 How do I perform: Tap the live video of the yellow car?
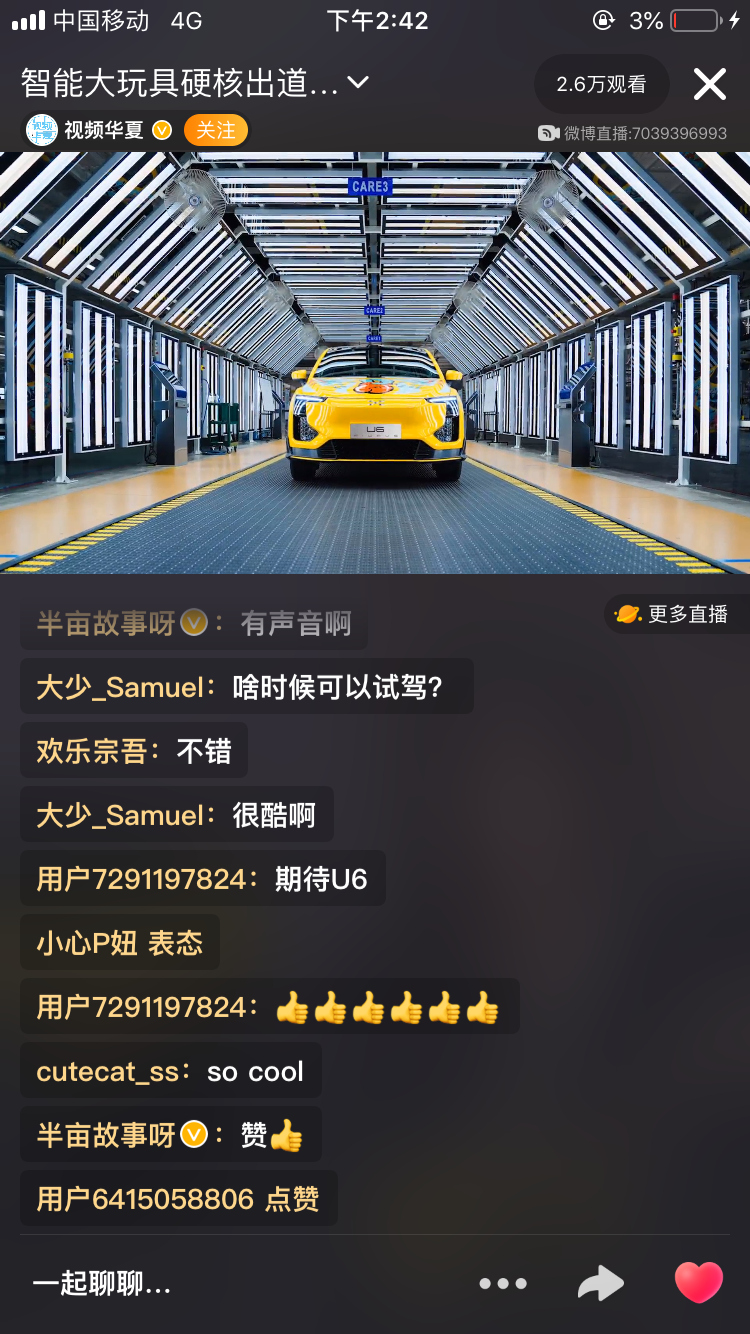click(375, 362)
